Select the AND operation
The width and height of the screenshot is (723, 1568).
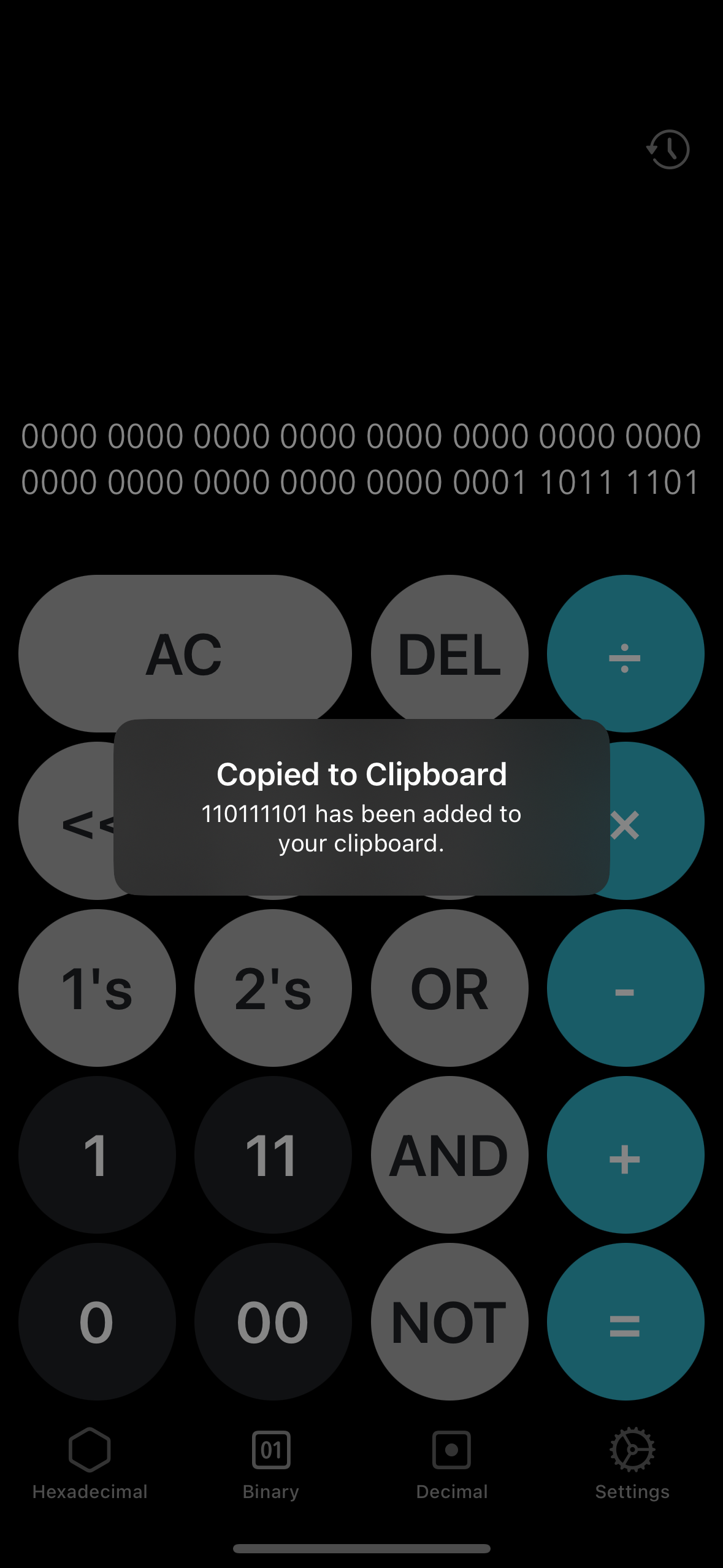[449, 1155]
